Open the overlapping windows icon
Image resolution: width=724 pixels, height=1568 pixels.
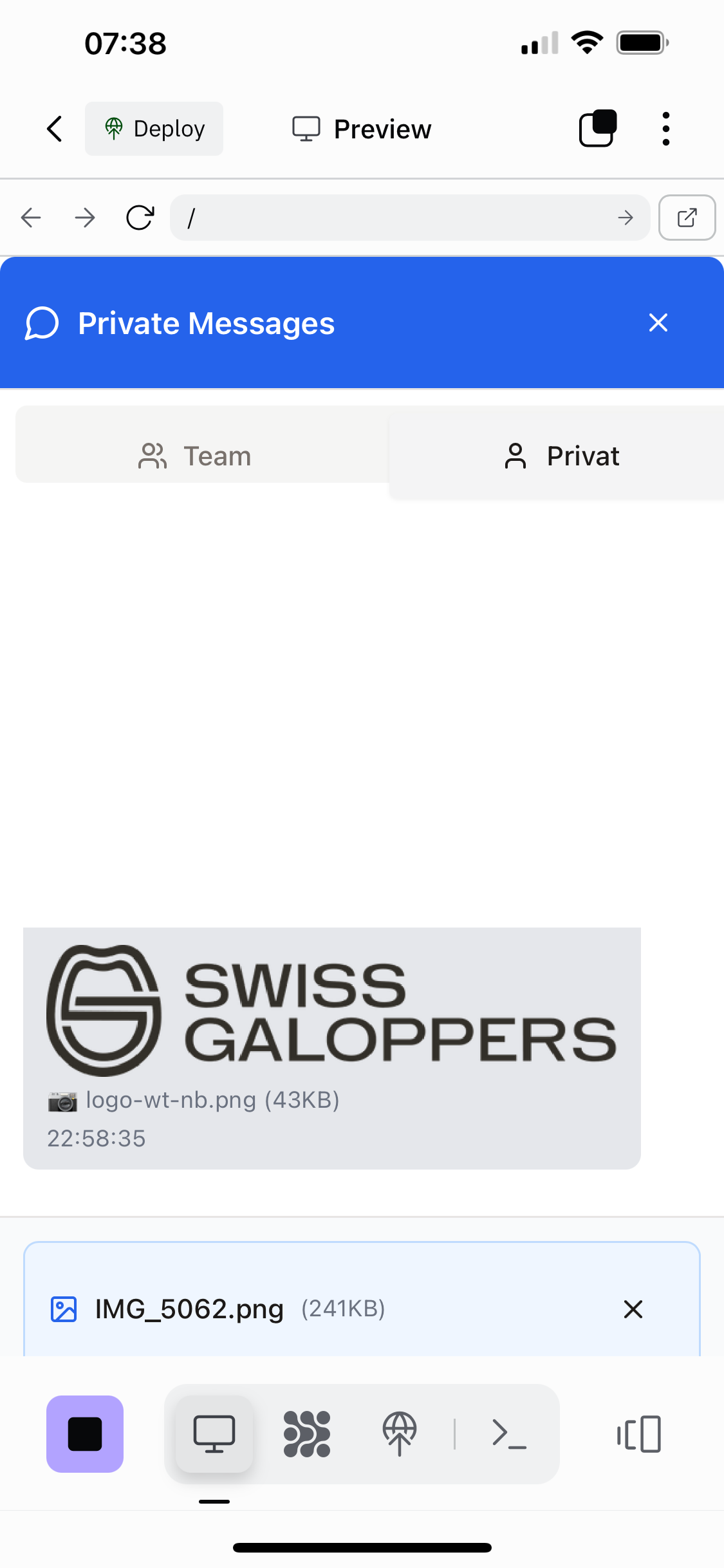click(x=598, y=129)
